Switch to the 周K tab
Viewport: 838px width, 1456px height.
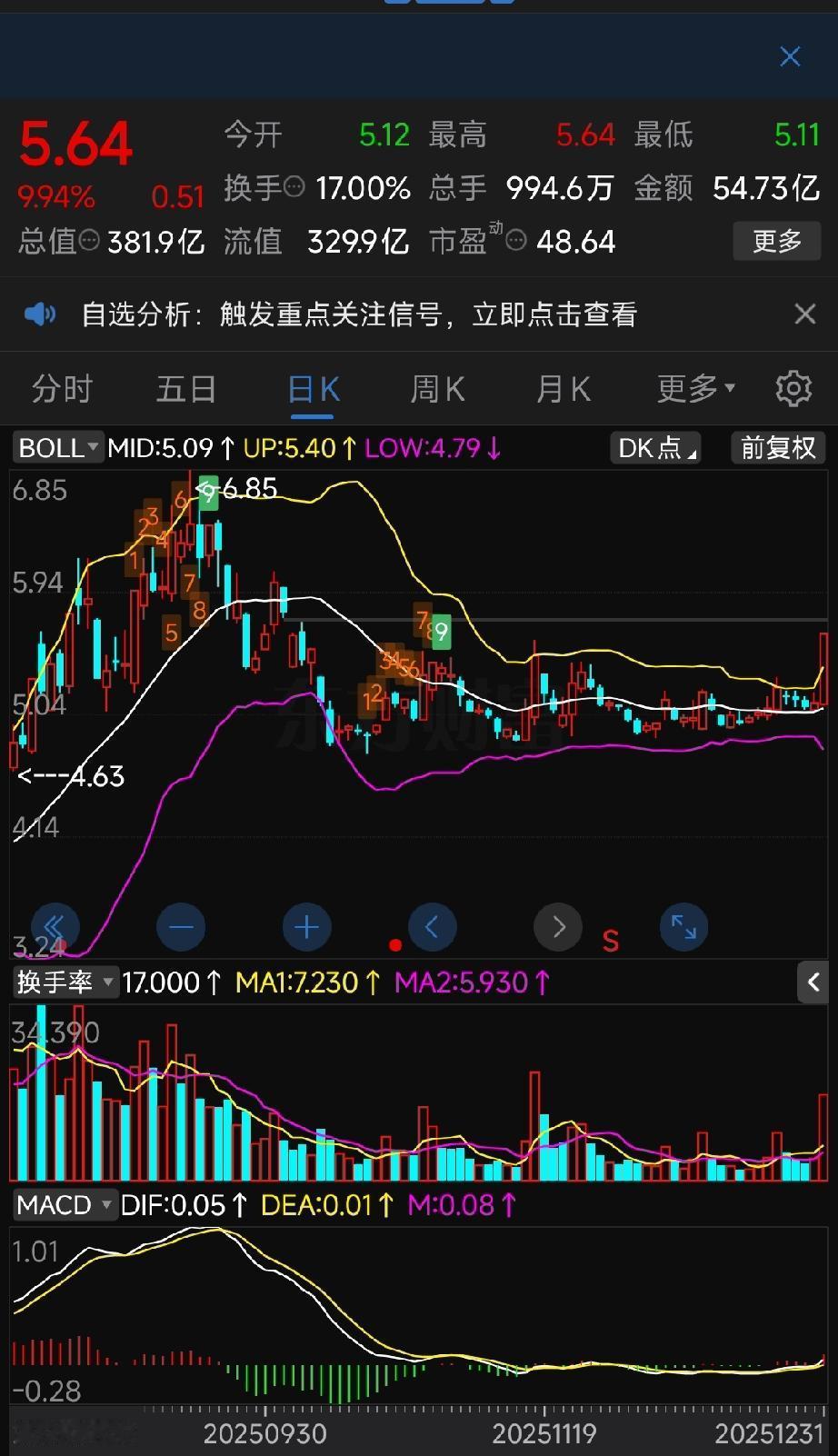click(437, 388)
